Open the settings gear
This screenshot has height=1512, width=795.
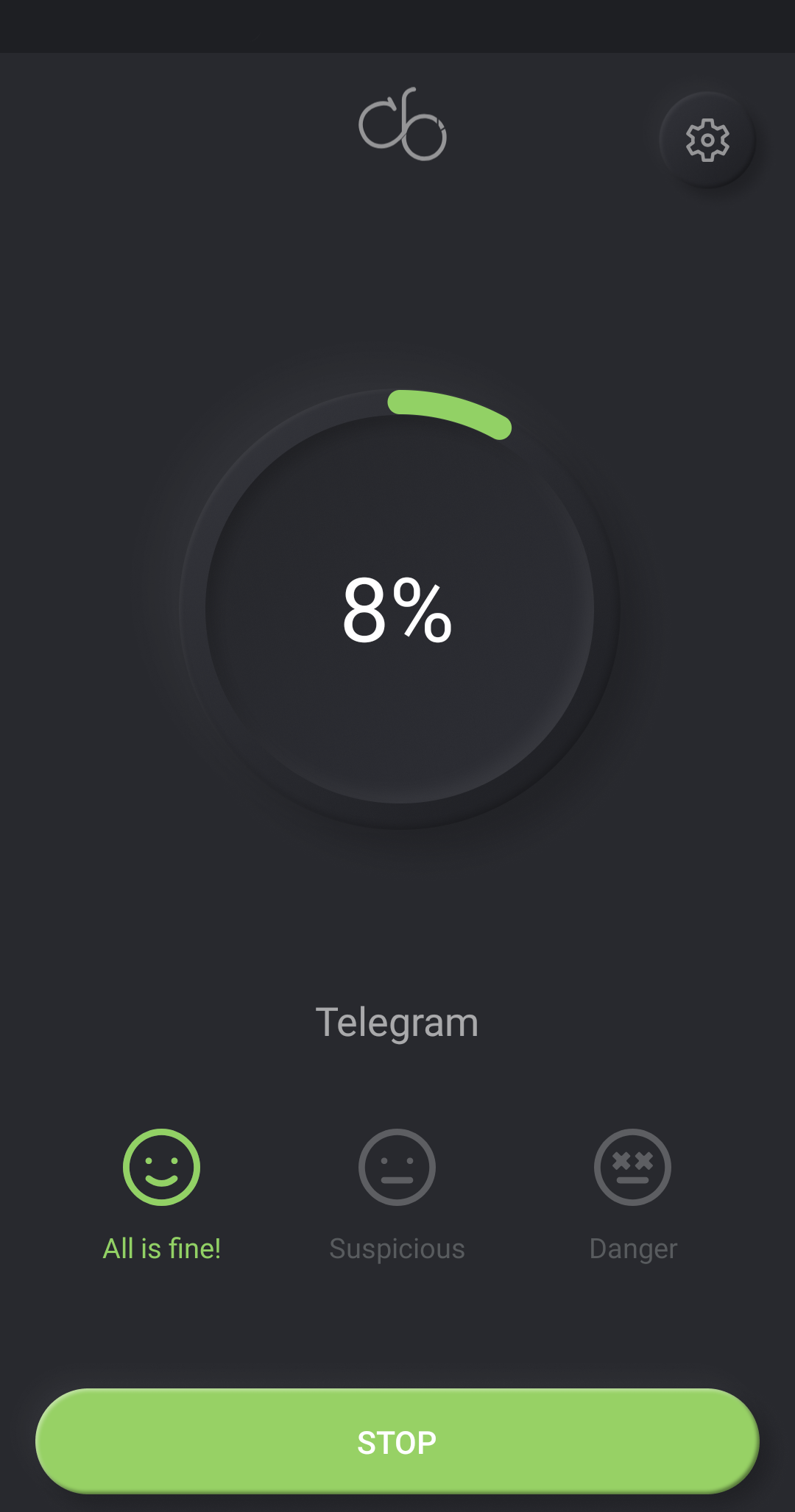(707, 140)
